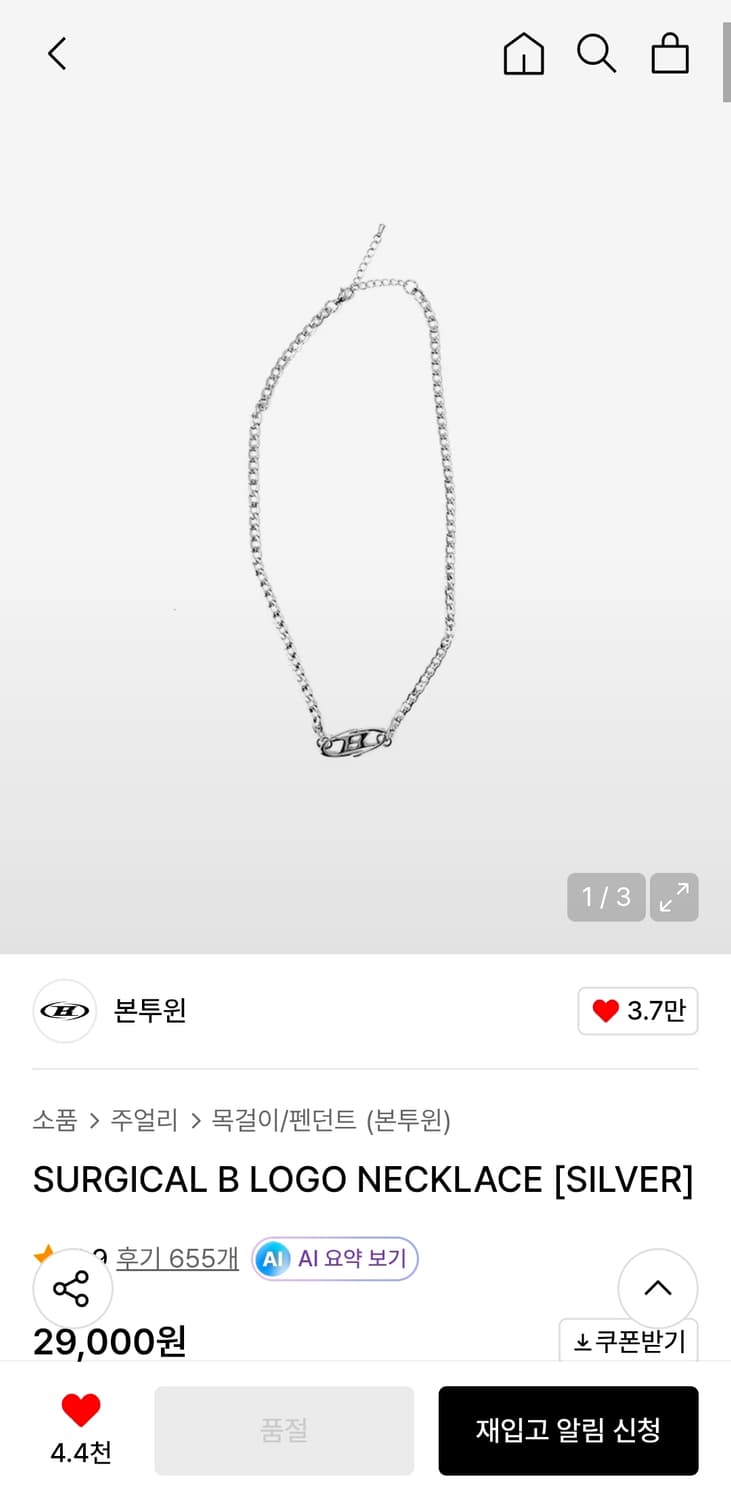Go back using the back arrow
Screen dimensions: 731x1500
coord(56,54)
